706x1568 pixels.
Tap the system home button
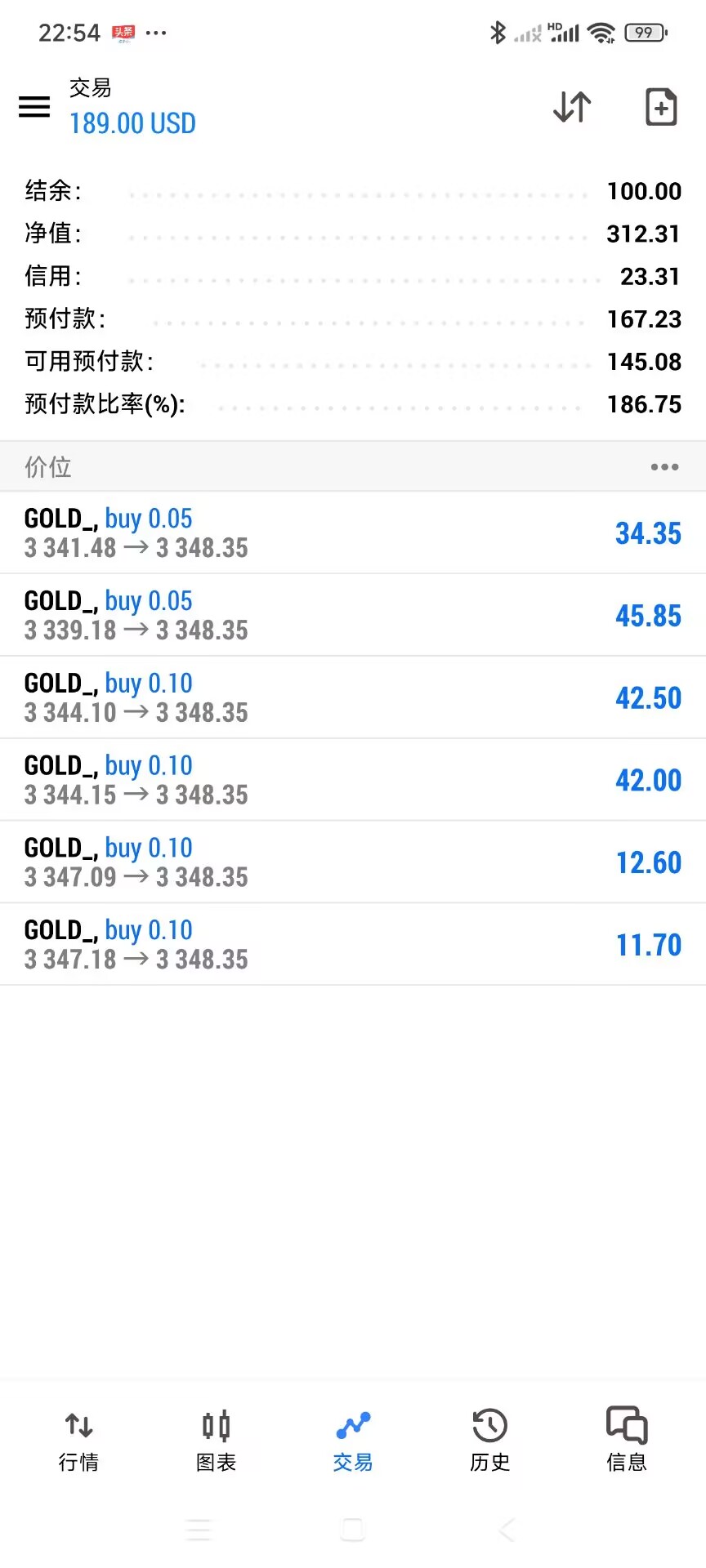[x=353, y=1530]
